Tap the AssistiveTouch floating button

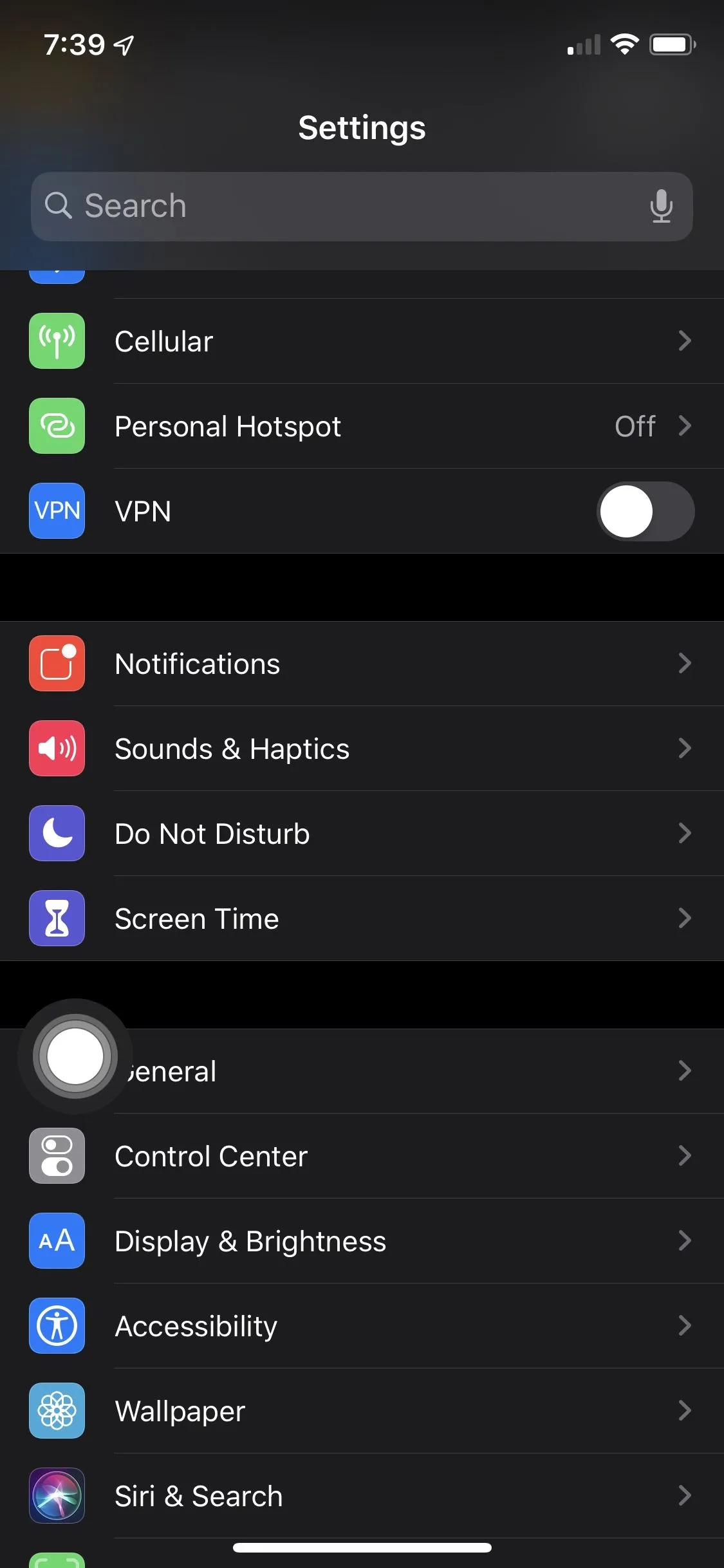(75, 1056)
